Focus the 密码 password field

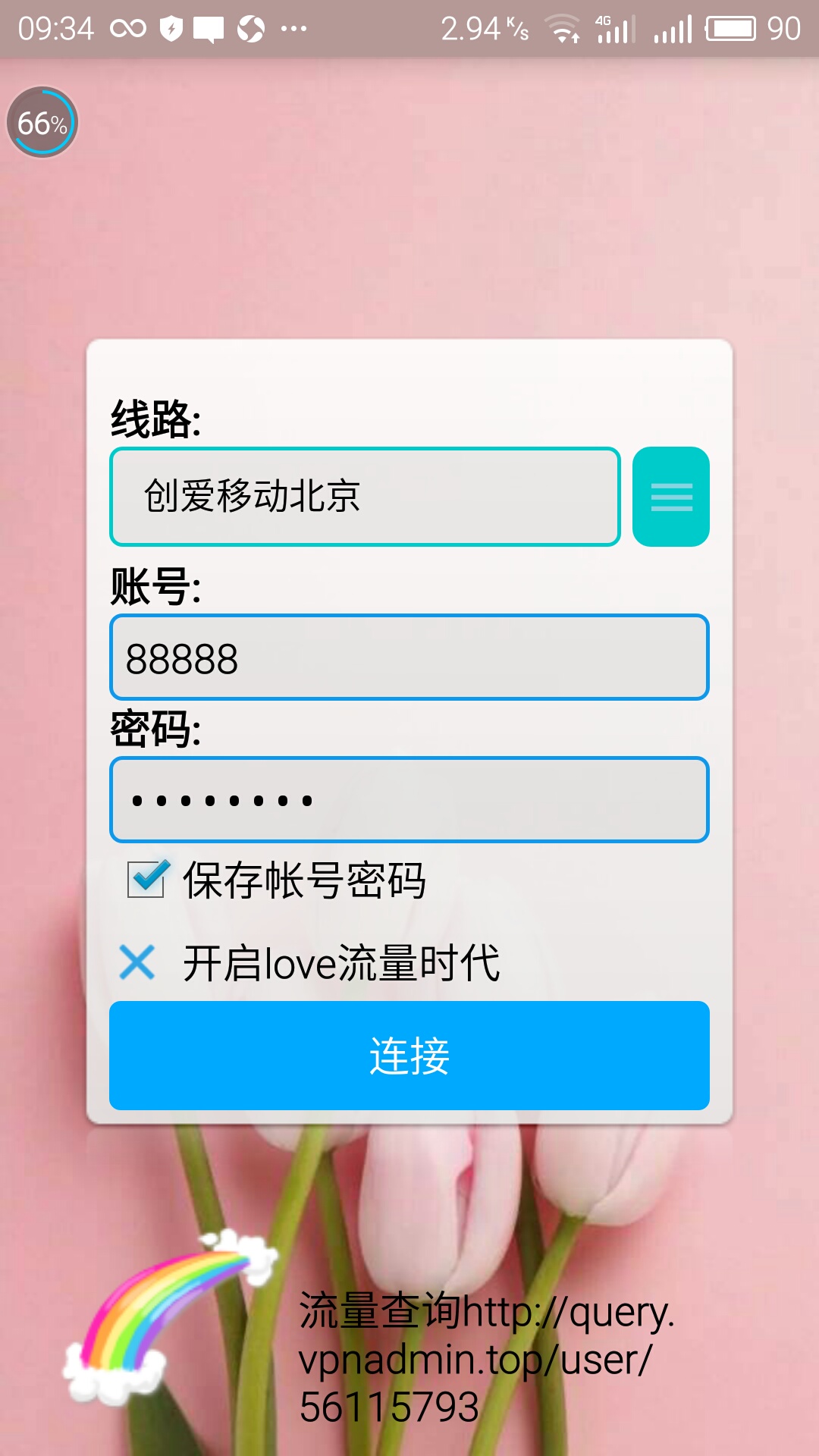(x=409, y=800)
